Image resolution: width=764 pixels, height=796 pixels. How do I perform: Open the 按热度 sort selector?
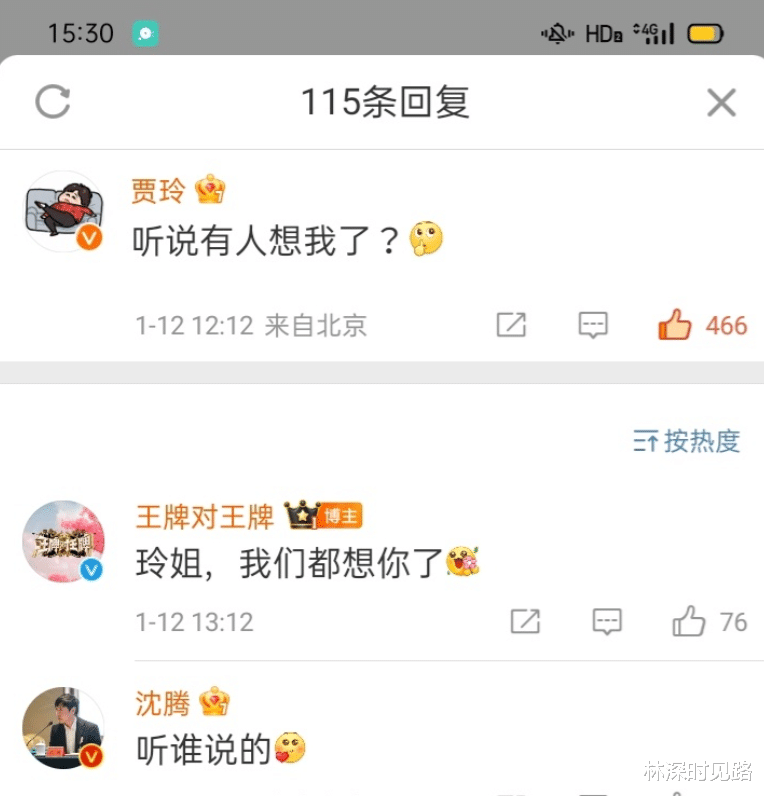(x=686, y=443)
